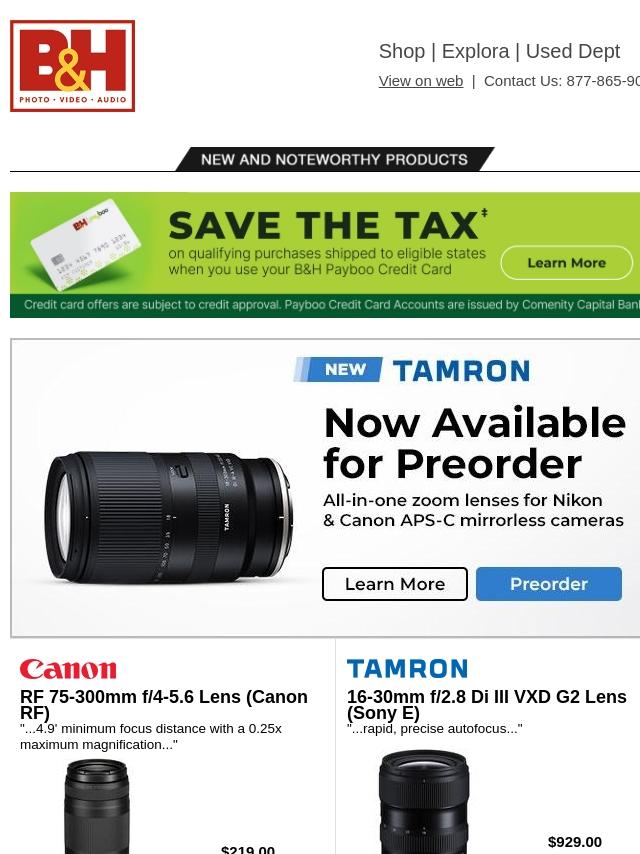Open the Explora link
Viewport: 640px width, 854px height.
pyautogui.click(x=475, y=51)
